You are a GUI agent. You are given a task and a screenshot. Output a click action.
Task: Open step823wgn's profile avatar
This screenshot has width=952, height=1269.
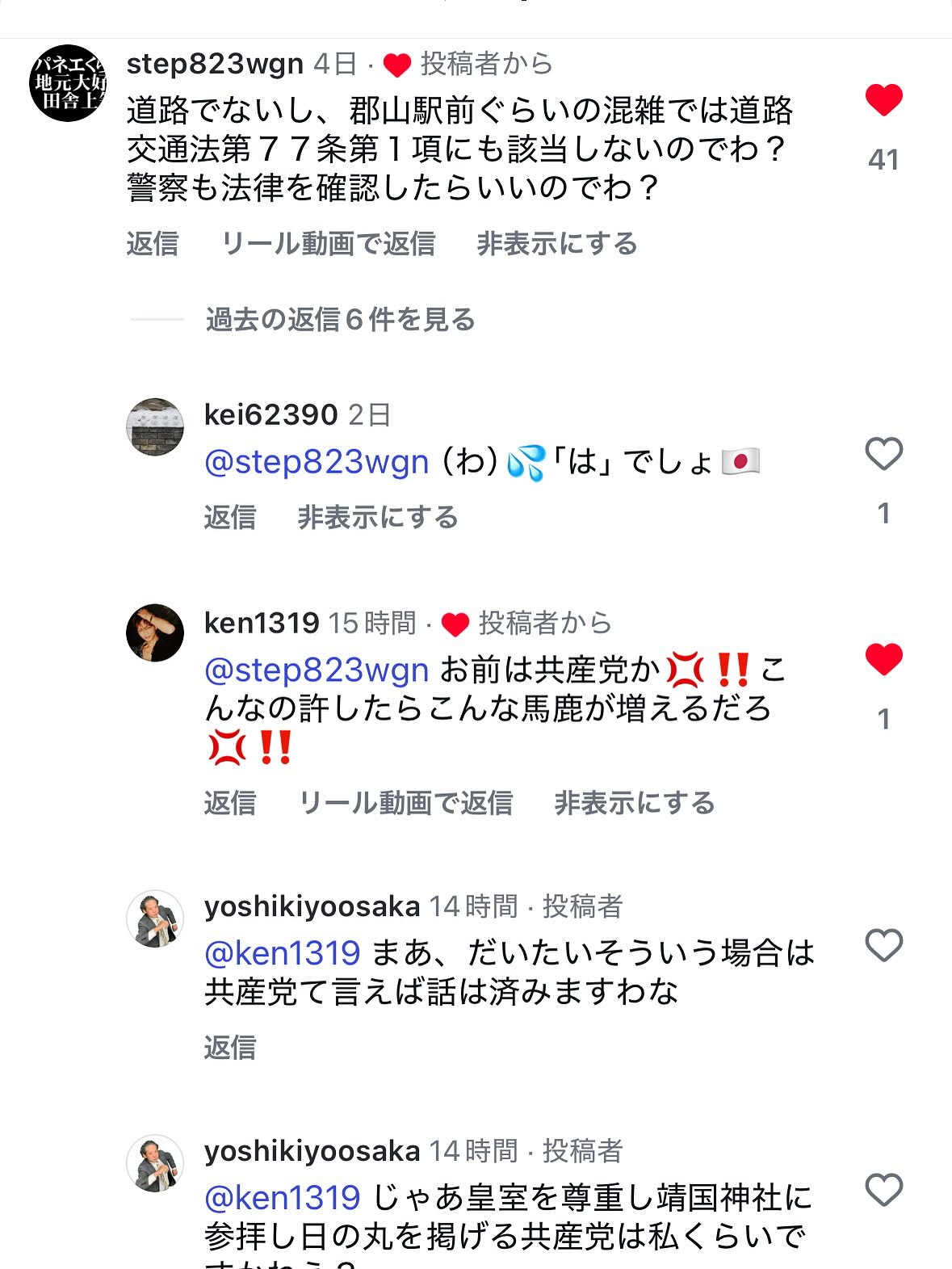click(x=69, y=83)
